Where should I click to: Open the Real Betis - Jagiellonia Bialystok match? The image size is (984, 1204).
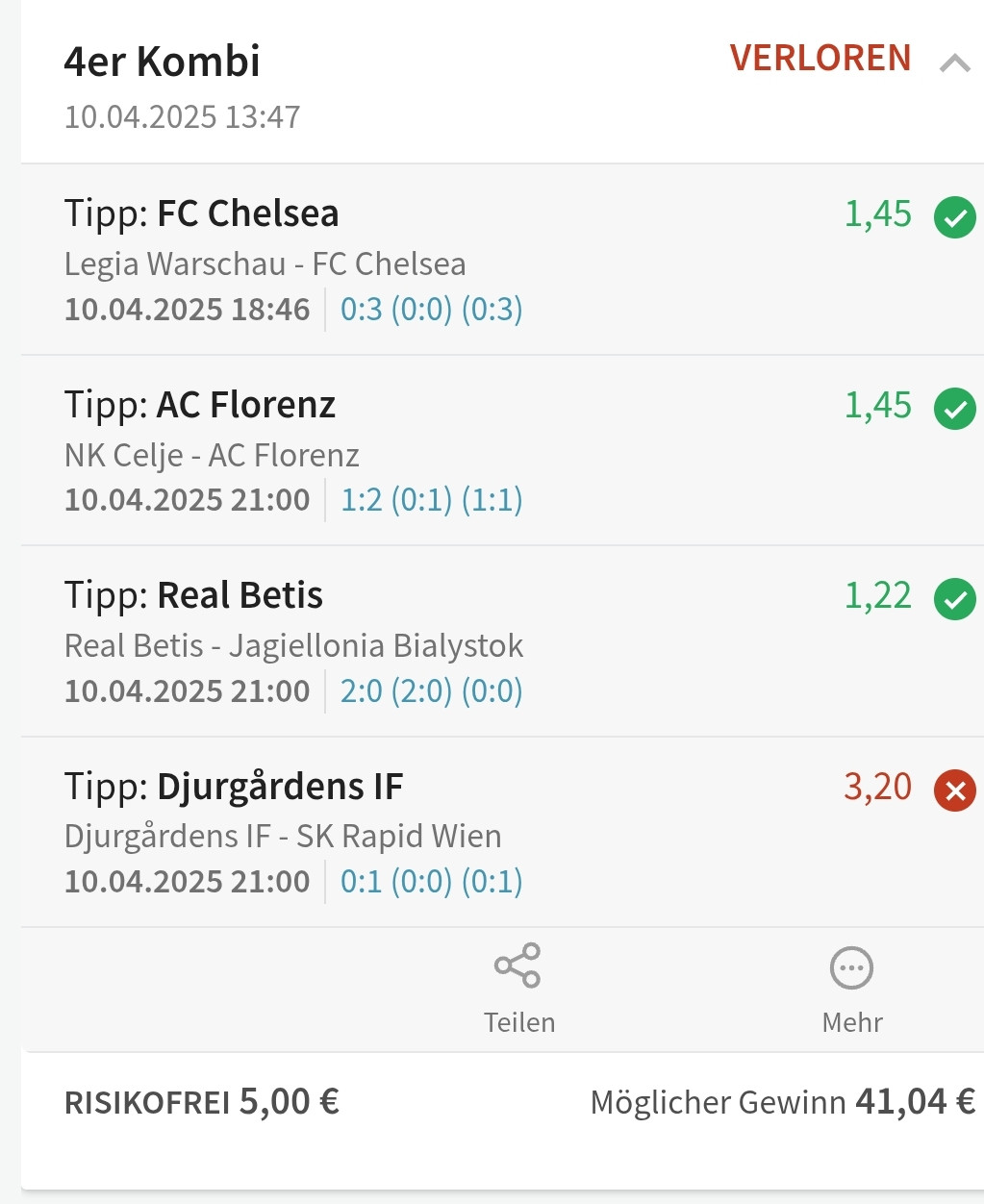[293, 645]
